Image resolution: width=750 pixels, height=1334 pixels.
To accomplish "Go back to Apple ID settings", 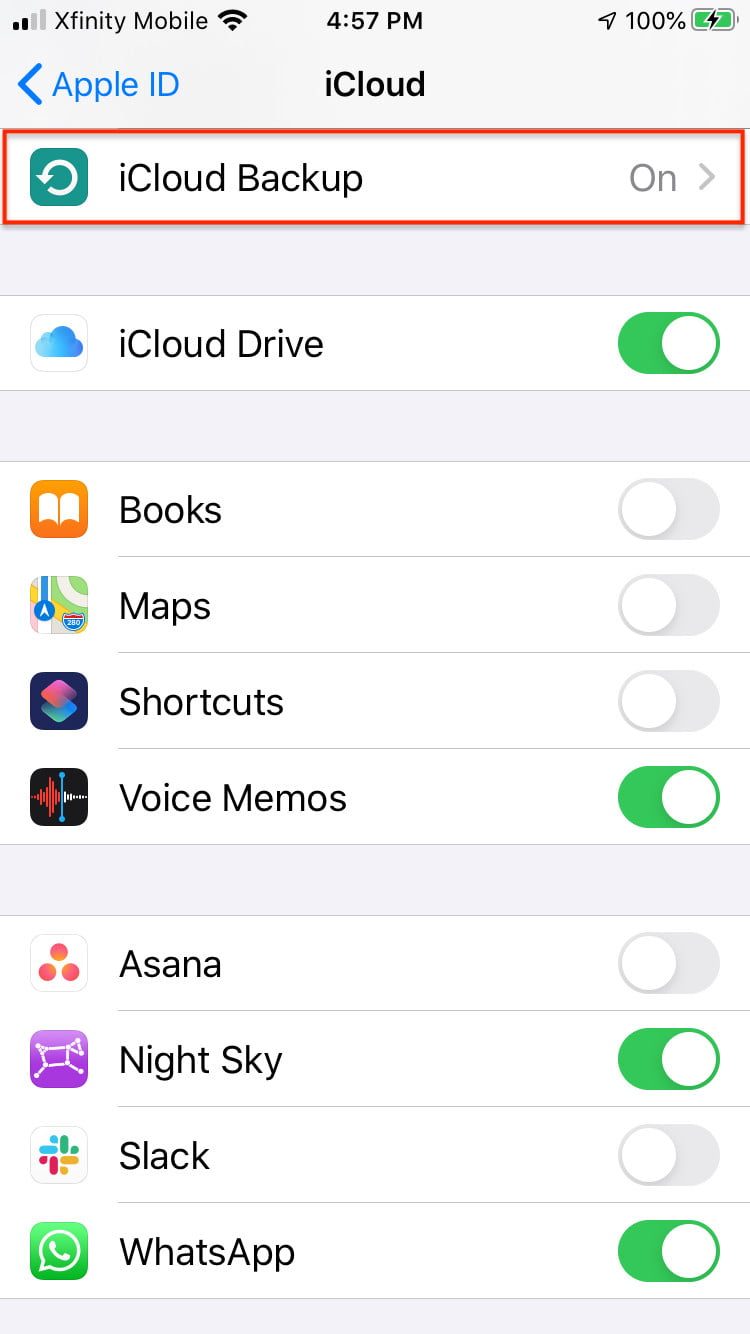I will (x=98, y=85).
